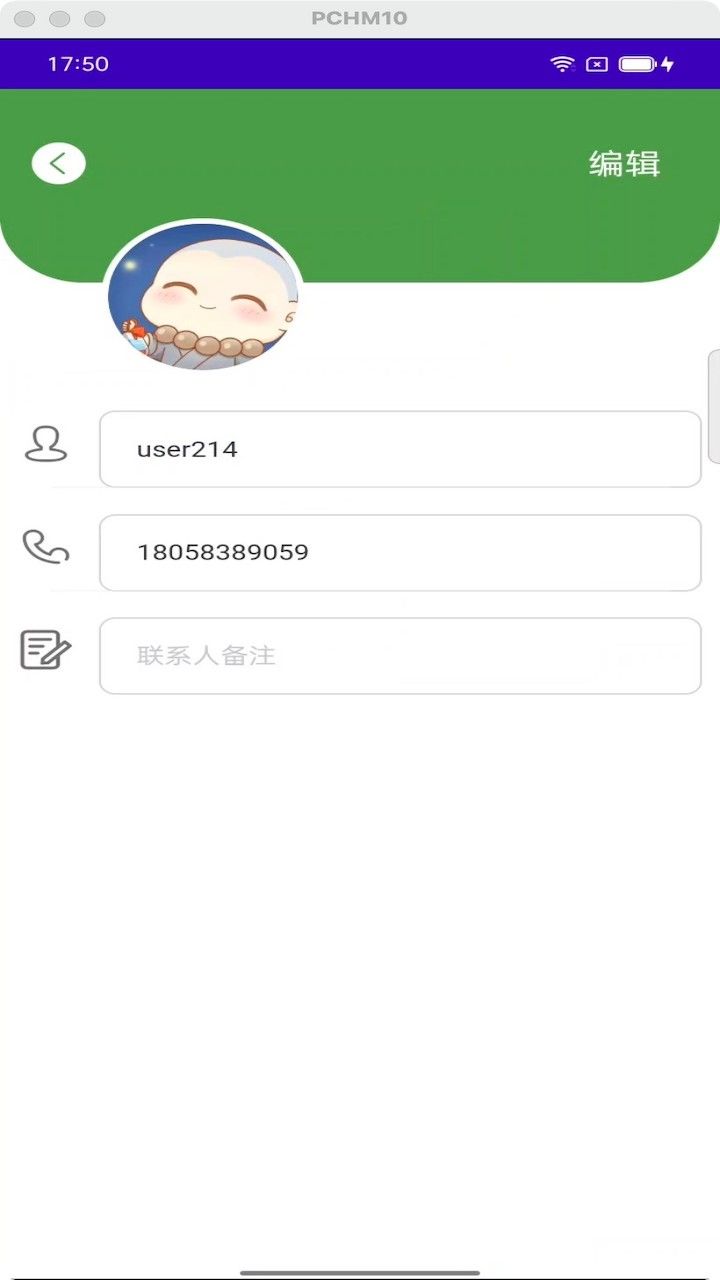Screen dimensions: 720x1280
Task: Tap the 编辑 edit button
Action: click(624, 163)
